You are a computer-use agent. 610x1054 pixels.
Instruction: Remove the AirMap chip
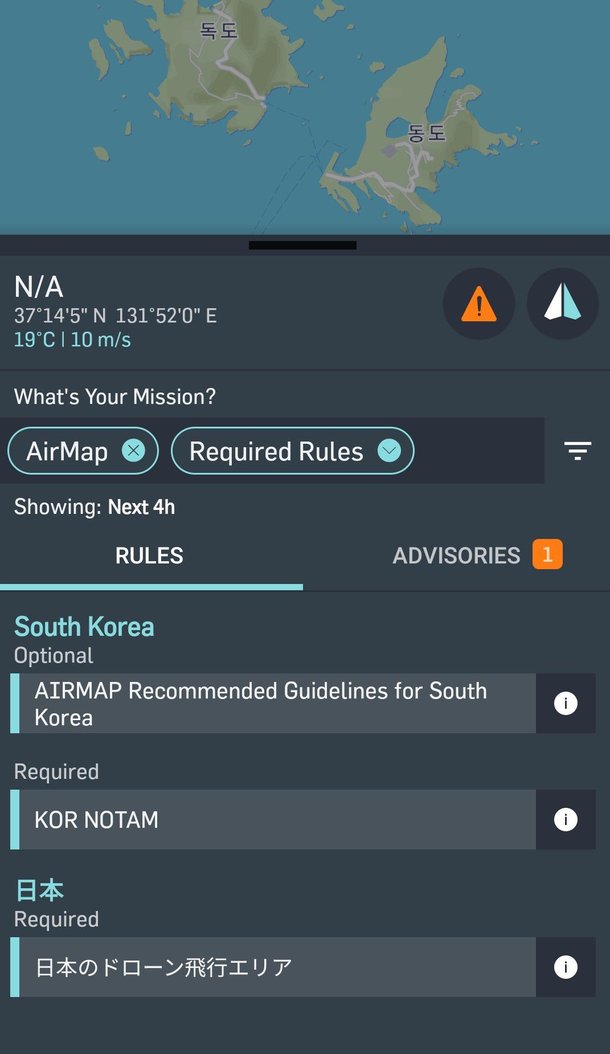click(133, 451)
